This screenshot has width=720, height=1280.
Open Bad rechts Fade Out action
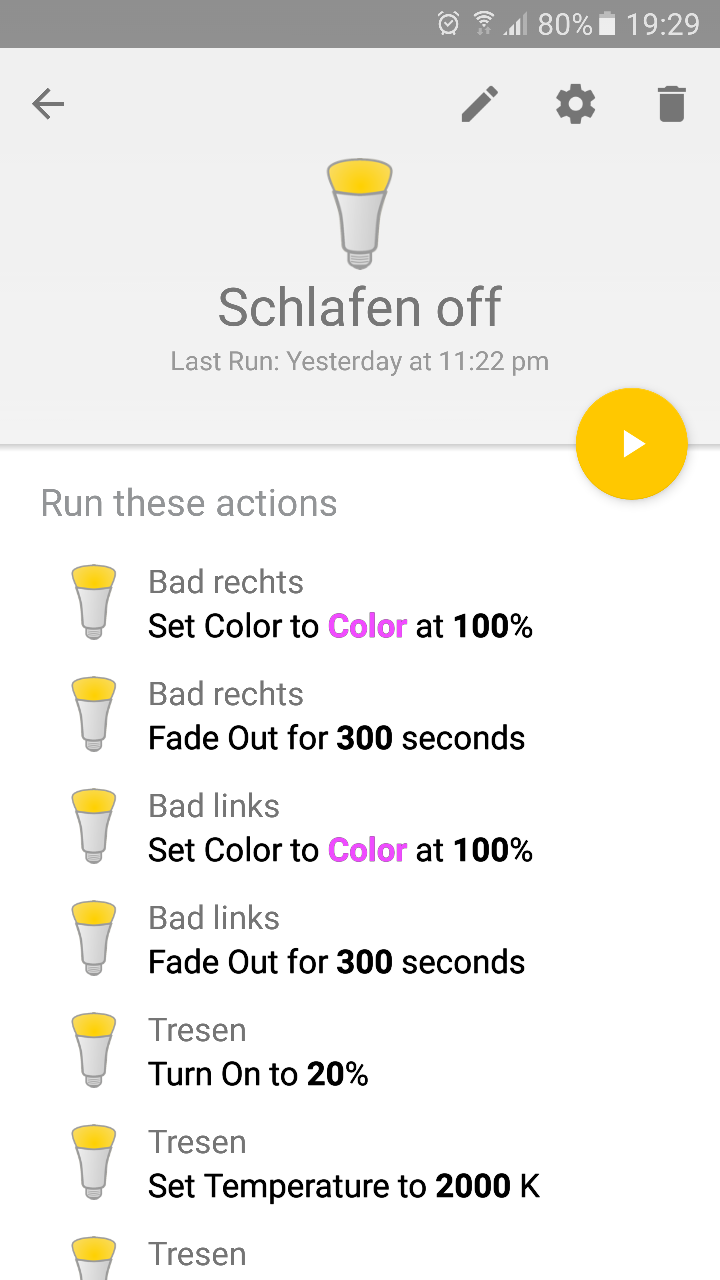click(x=336, y=716)
